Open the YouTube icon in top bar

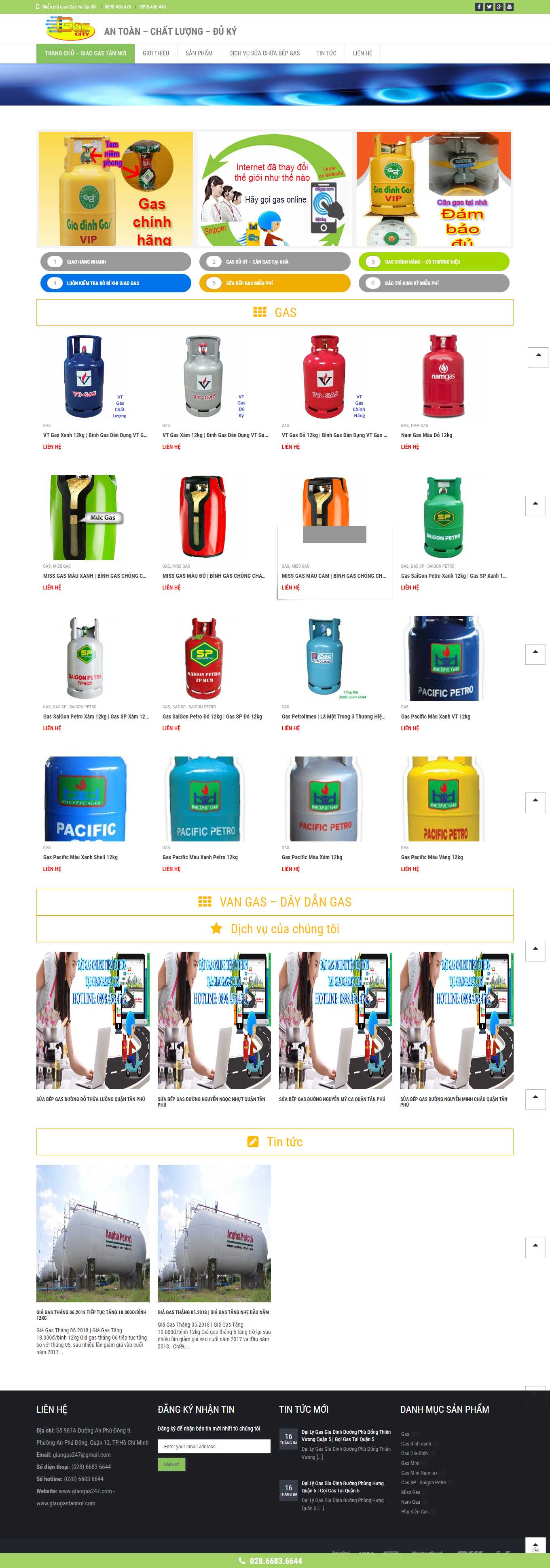[x=509, y=7]
